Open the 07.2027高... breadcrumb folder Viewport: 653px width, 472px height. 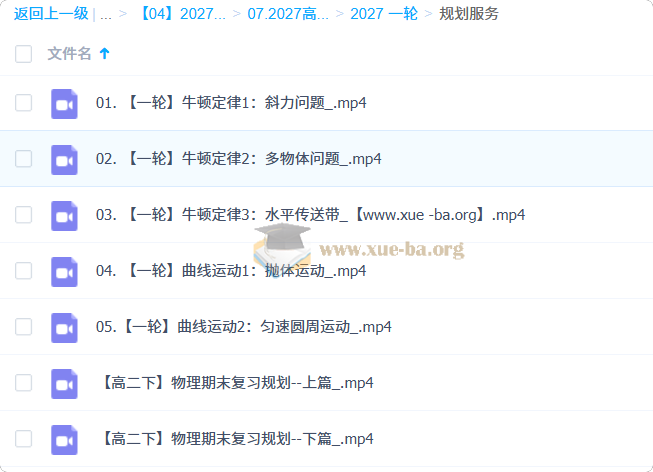click(288, 14)
